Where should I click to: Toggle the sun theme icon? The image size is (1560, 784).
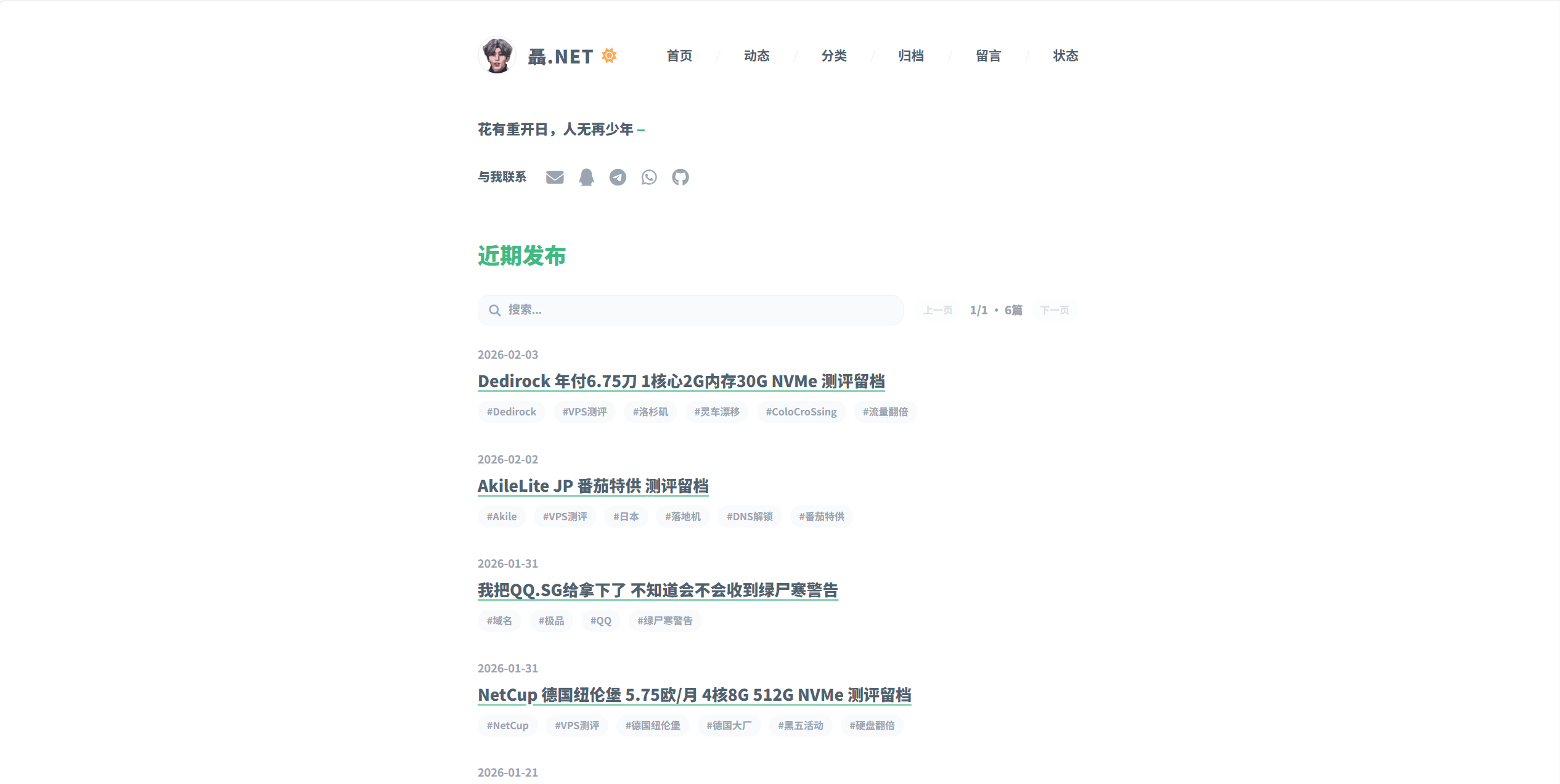(609, 55)
